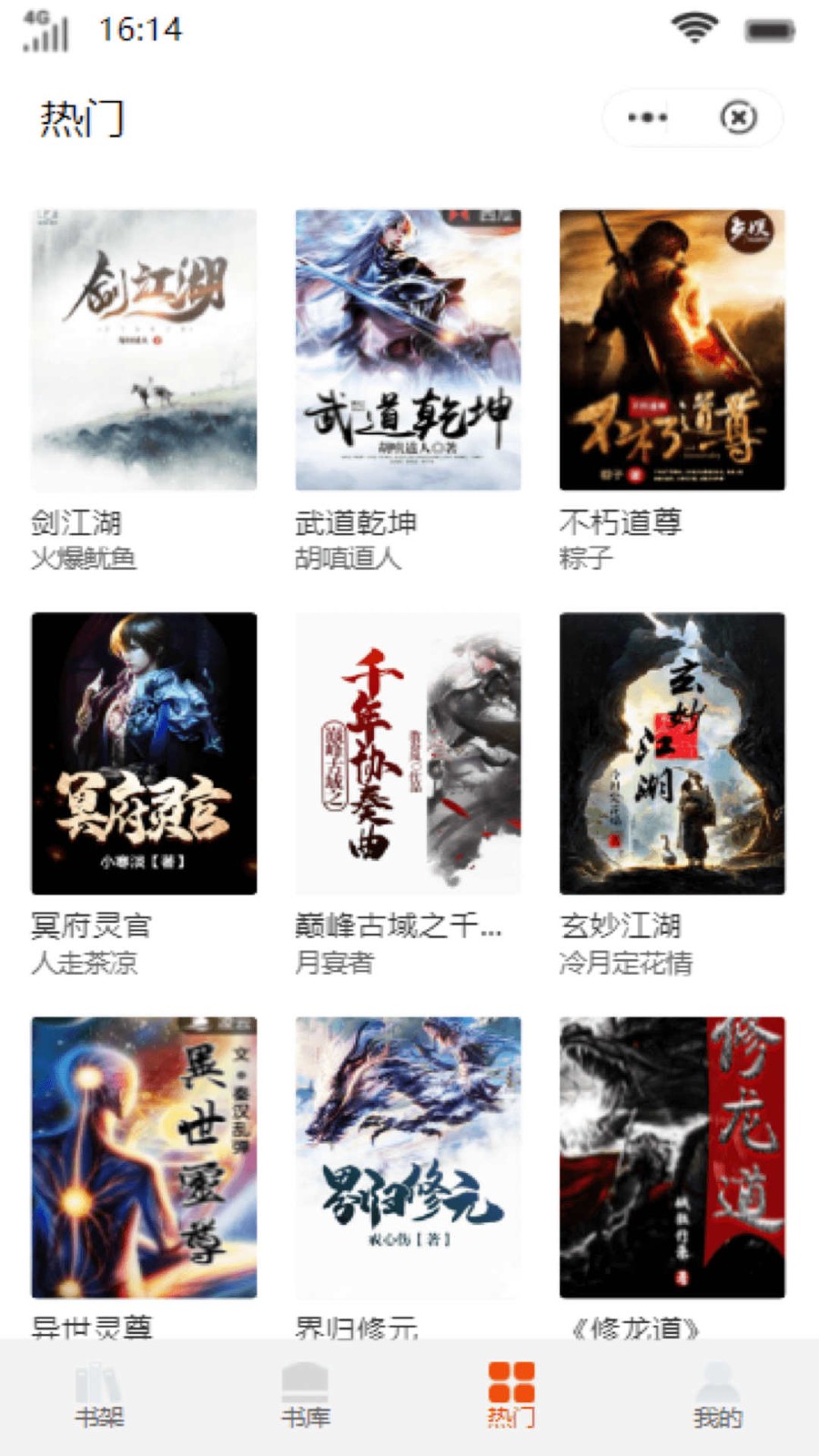Open the mini-program more options icon
Screen dimensions: 819x1456
point(645,117)
